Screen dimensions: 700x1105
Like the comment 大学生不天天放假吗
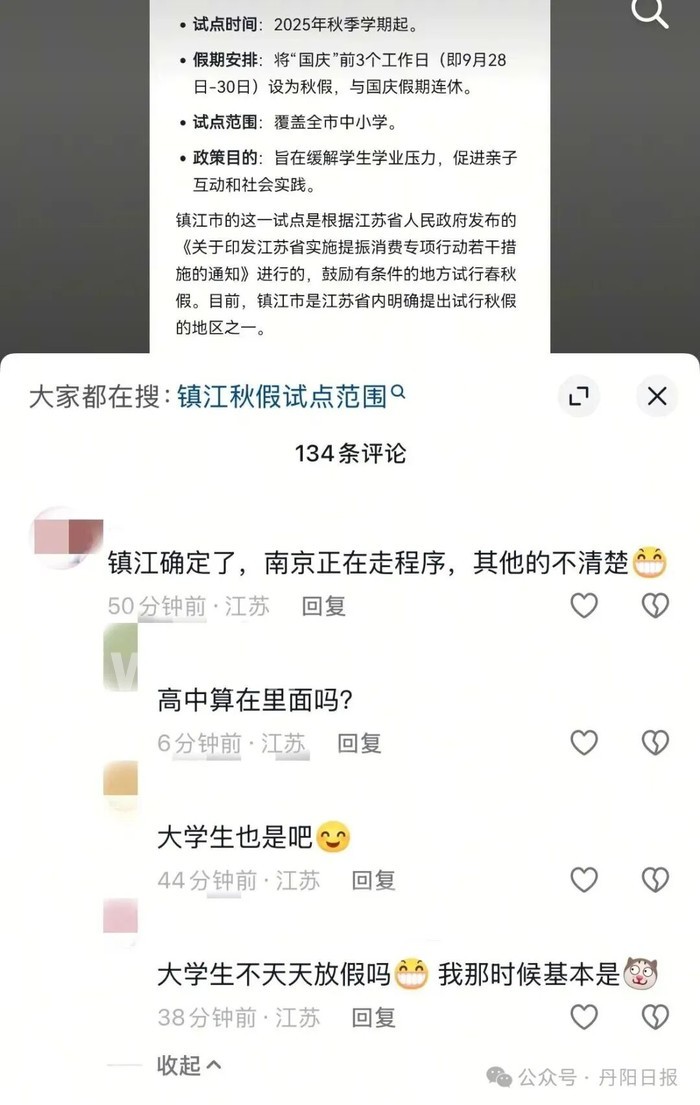pos(584,1017)
